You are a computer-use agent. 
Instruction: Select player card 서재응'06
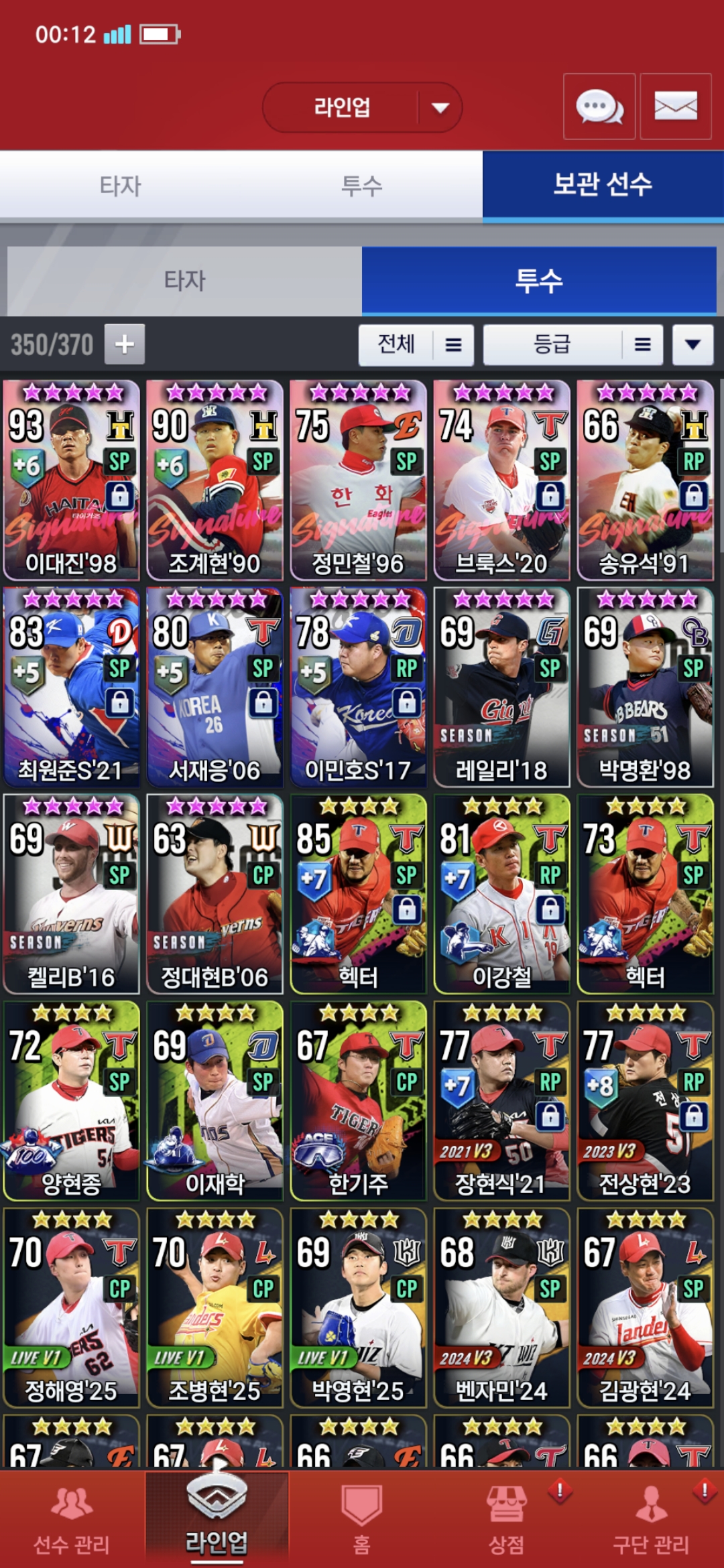point(215,687)
